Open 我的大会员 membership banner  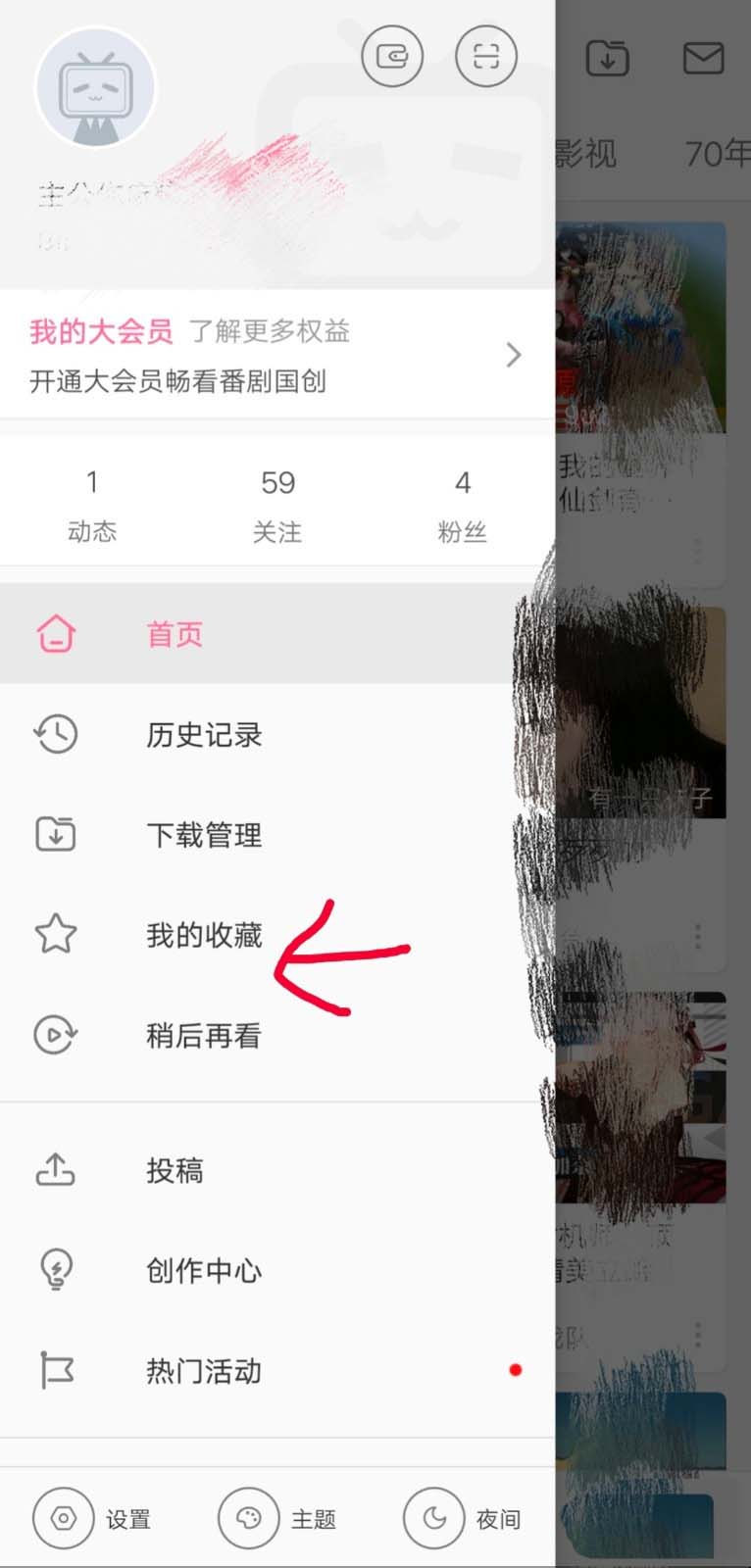(x=275, y=355)
